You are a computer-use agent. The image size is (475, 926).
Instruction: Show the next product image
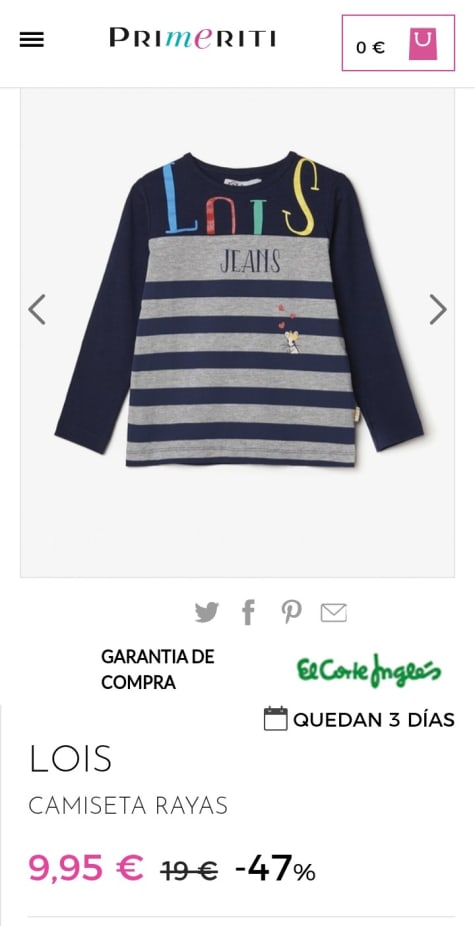pyautogui.click(x=438, y=309)
